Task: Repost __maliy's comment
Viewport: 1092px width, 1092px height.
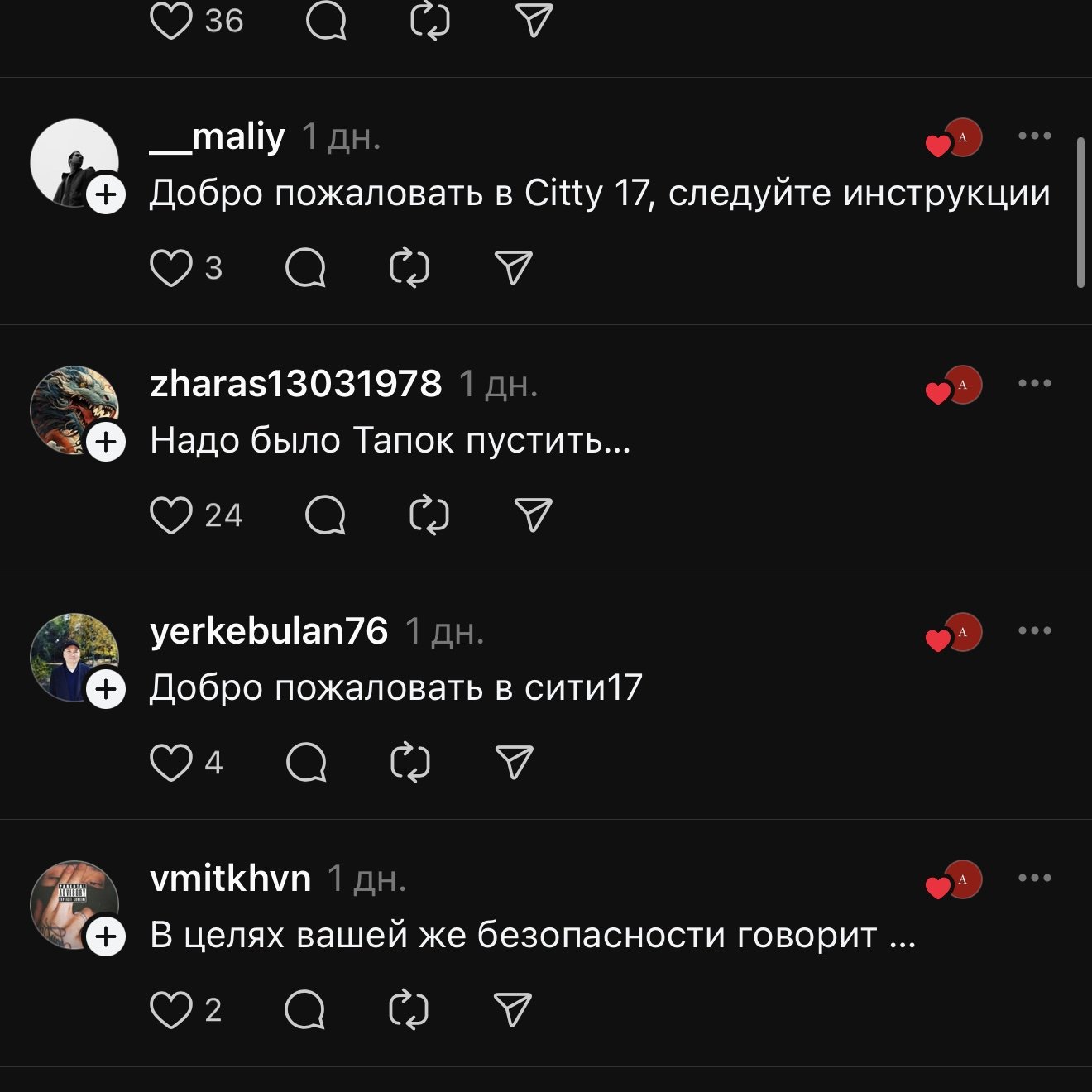Action: tap(409, 268)
